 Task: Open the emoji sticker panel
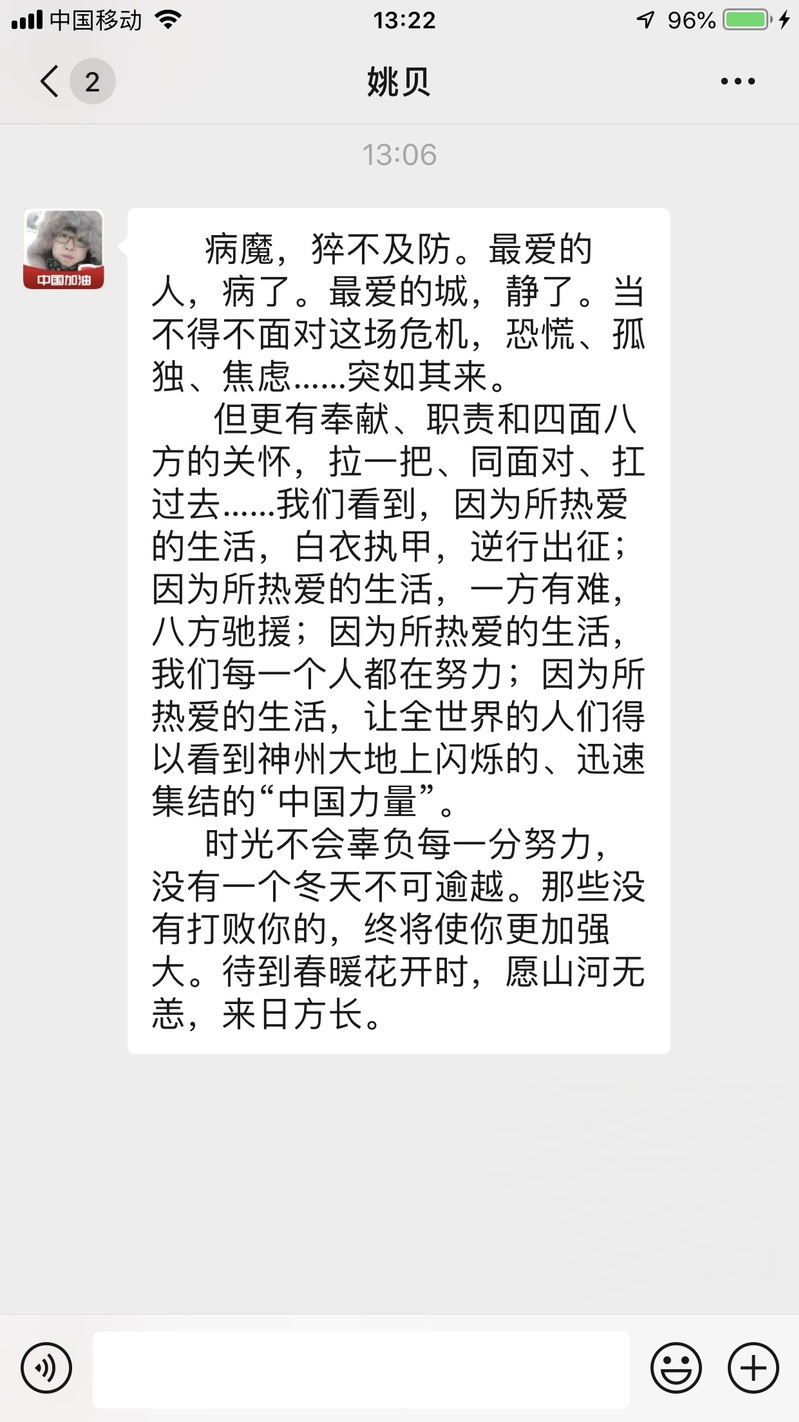(676, 1367)
